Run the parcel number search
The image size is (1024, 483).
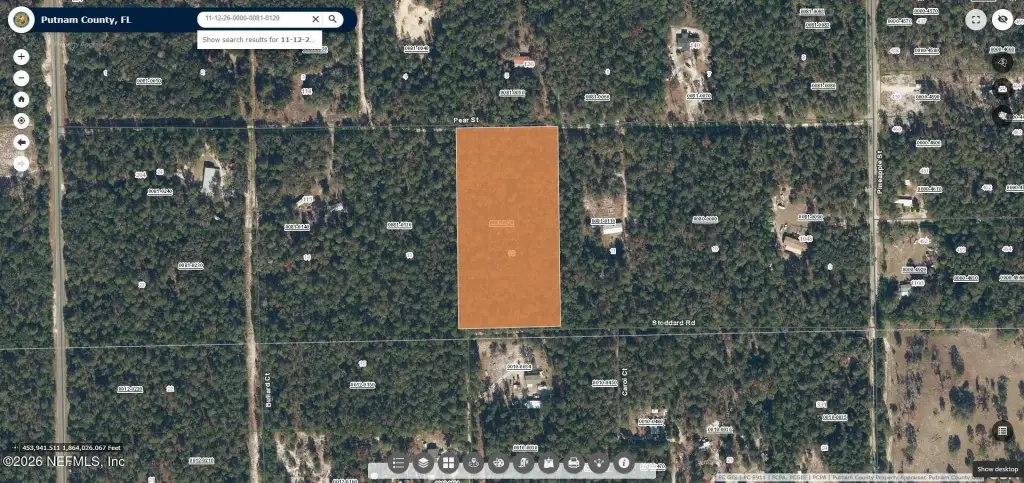tap(333, 19)
